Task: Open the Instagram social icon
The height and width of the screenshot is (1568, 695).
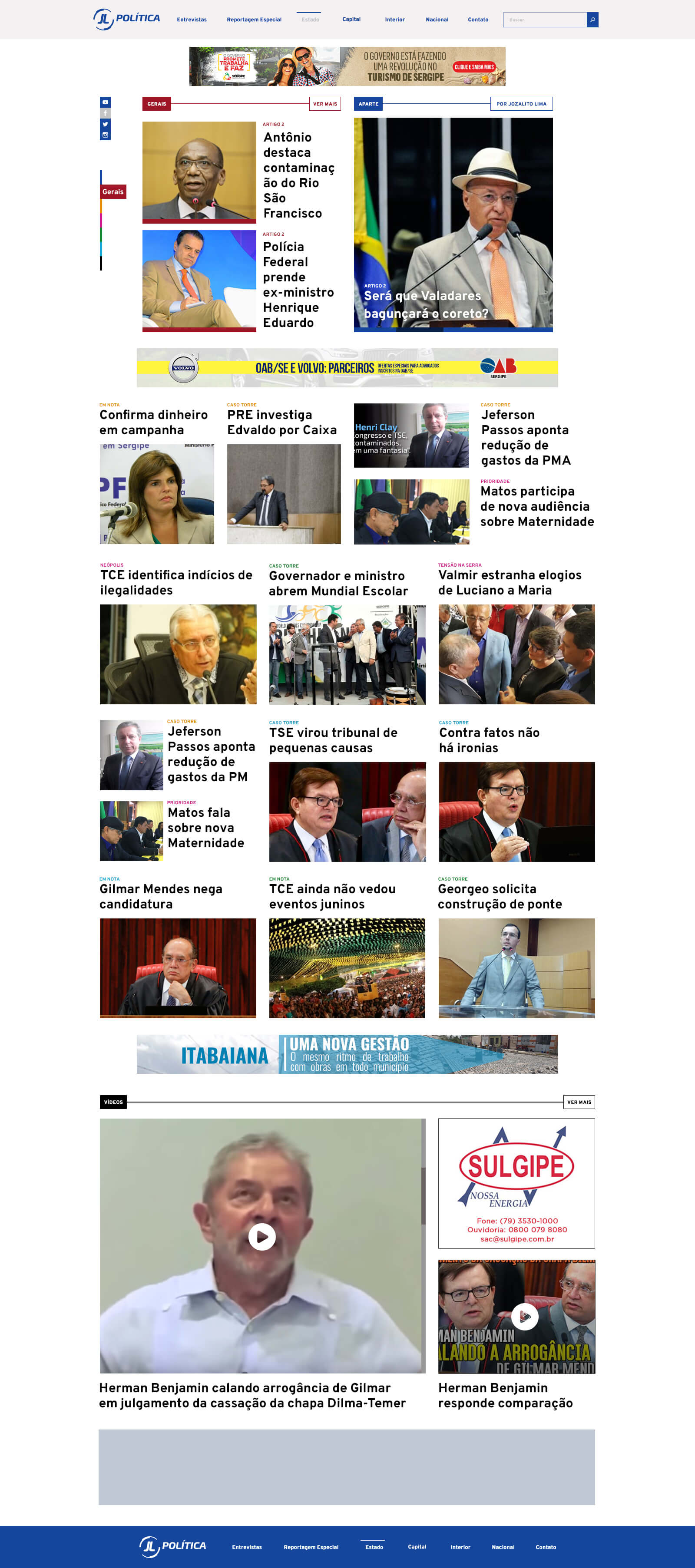Action: tap(106, 135)
